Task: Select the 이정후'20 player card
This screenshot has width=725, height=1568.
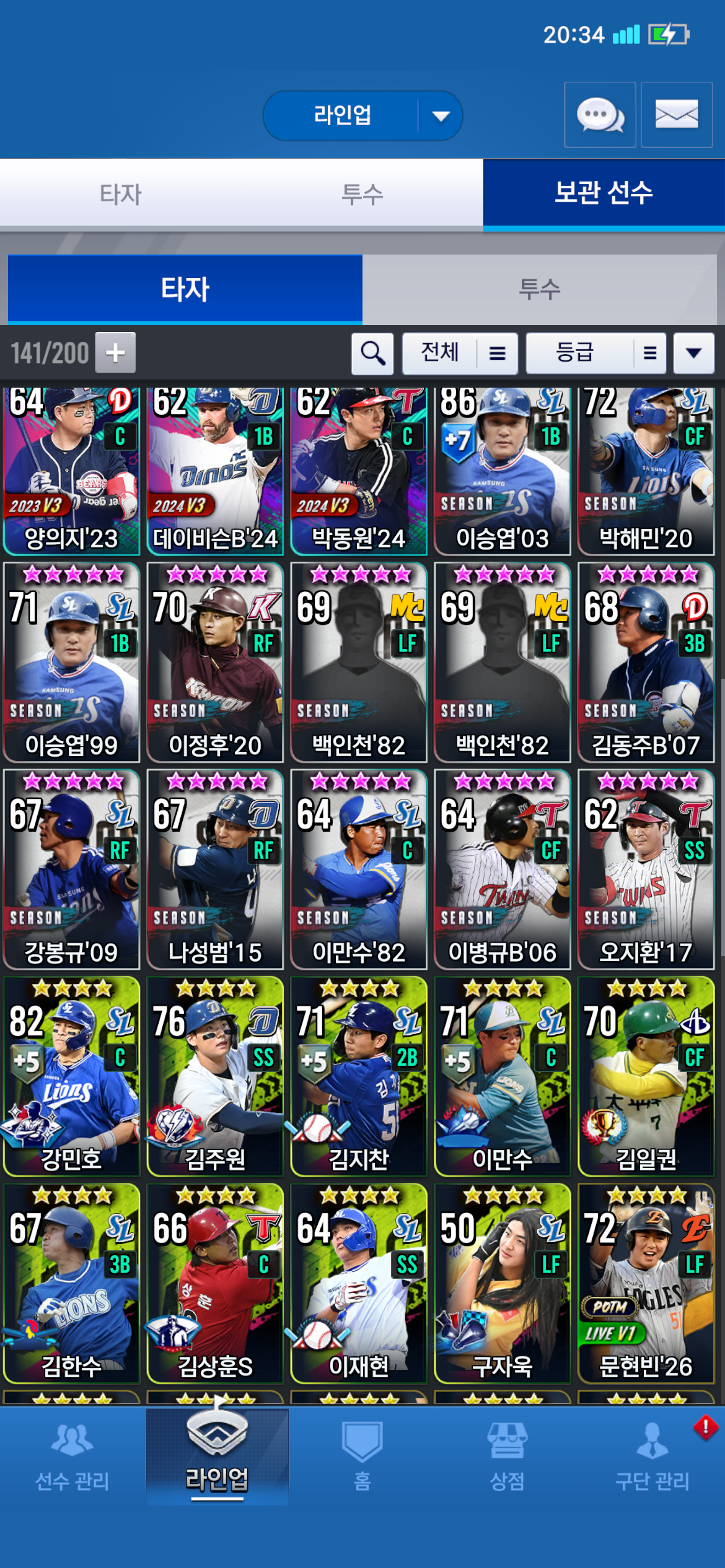Action: (215, 663)
